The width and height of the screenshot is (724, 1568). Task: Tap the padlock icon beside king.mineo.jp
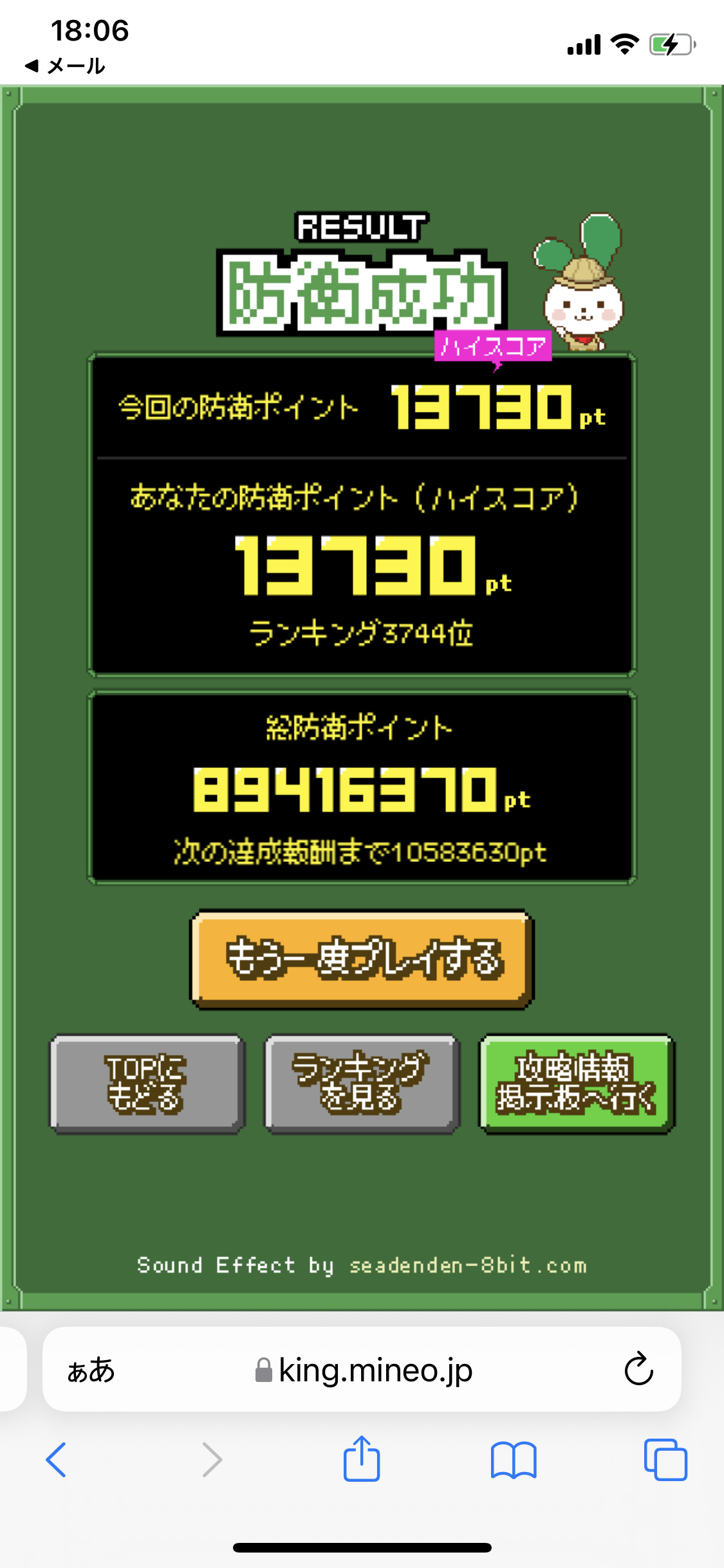pos(263,1370)
